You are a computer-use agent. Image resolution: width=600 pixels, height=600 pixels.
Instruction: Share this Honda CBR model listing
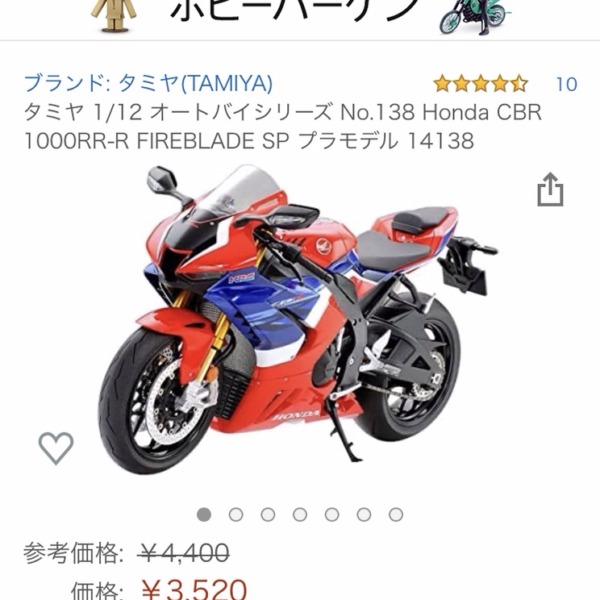pos(550,190)
